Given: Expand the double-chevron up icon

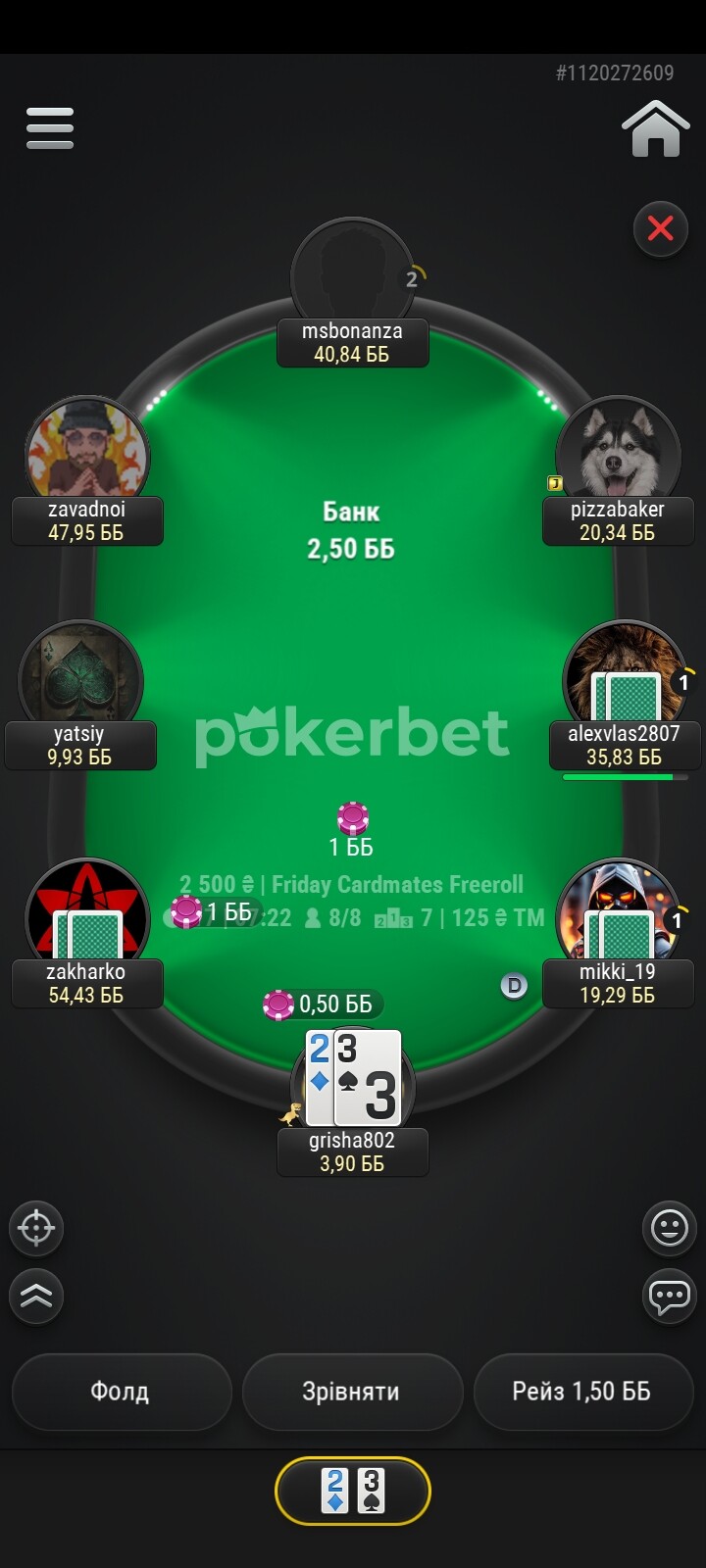Looking at the screenshot, I should coord(36,1296).
